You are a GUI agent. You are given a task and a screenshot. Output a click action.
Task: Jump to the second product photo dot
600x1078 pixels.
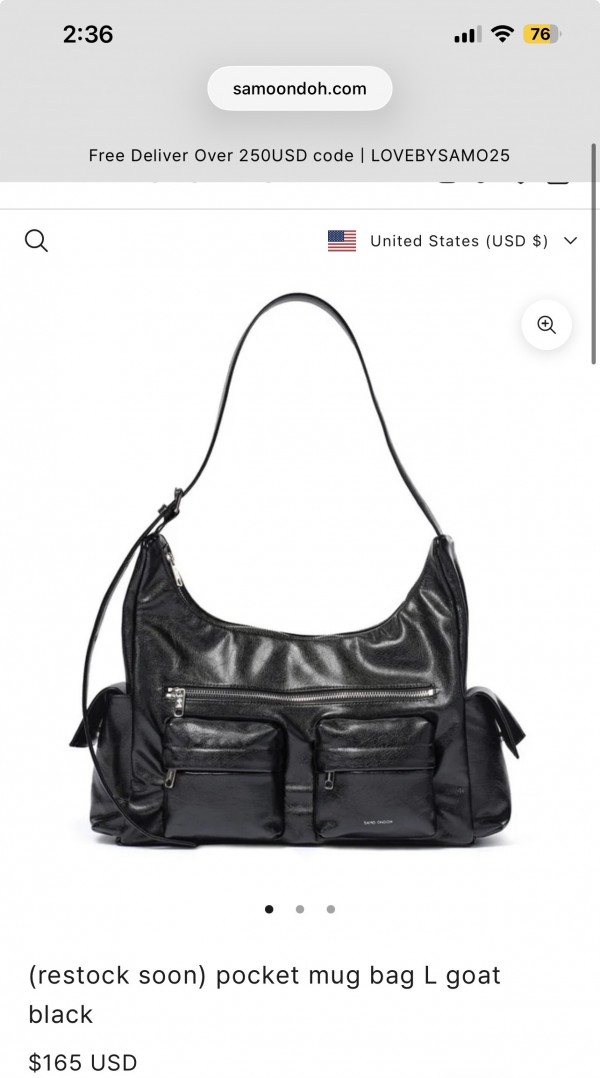pos(299,909)
